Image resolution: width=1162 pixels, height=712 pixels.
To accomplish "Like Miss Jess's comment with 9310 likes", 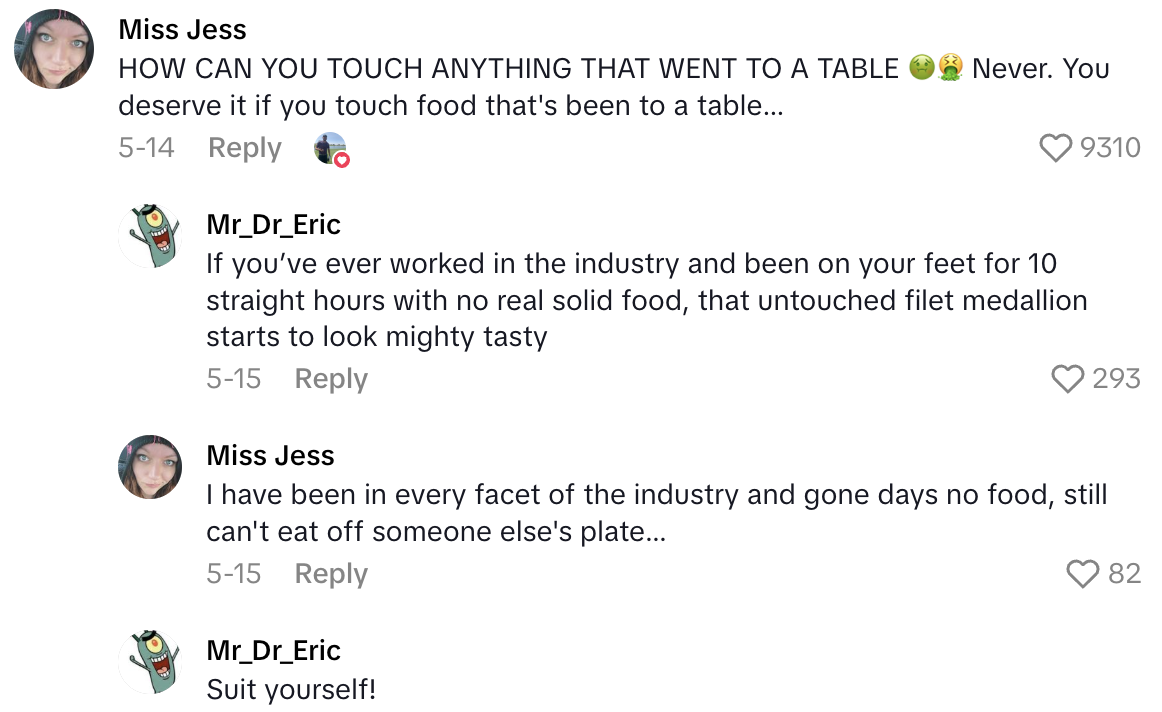I will [1056, 148].
